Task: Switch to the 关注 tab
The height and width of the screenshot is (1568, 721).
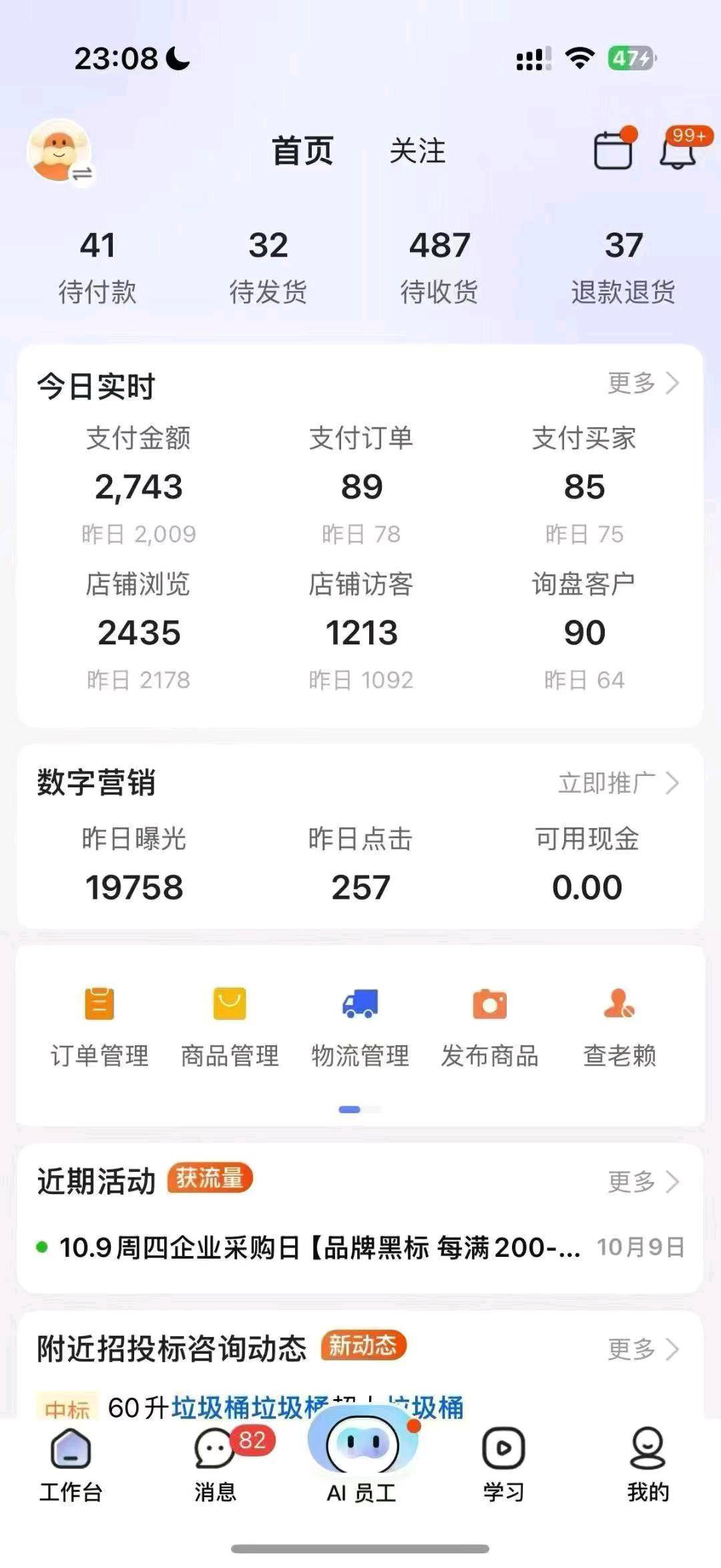Action: [x=417, y=151]
